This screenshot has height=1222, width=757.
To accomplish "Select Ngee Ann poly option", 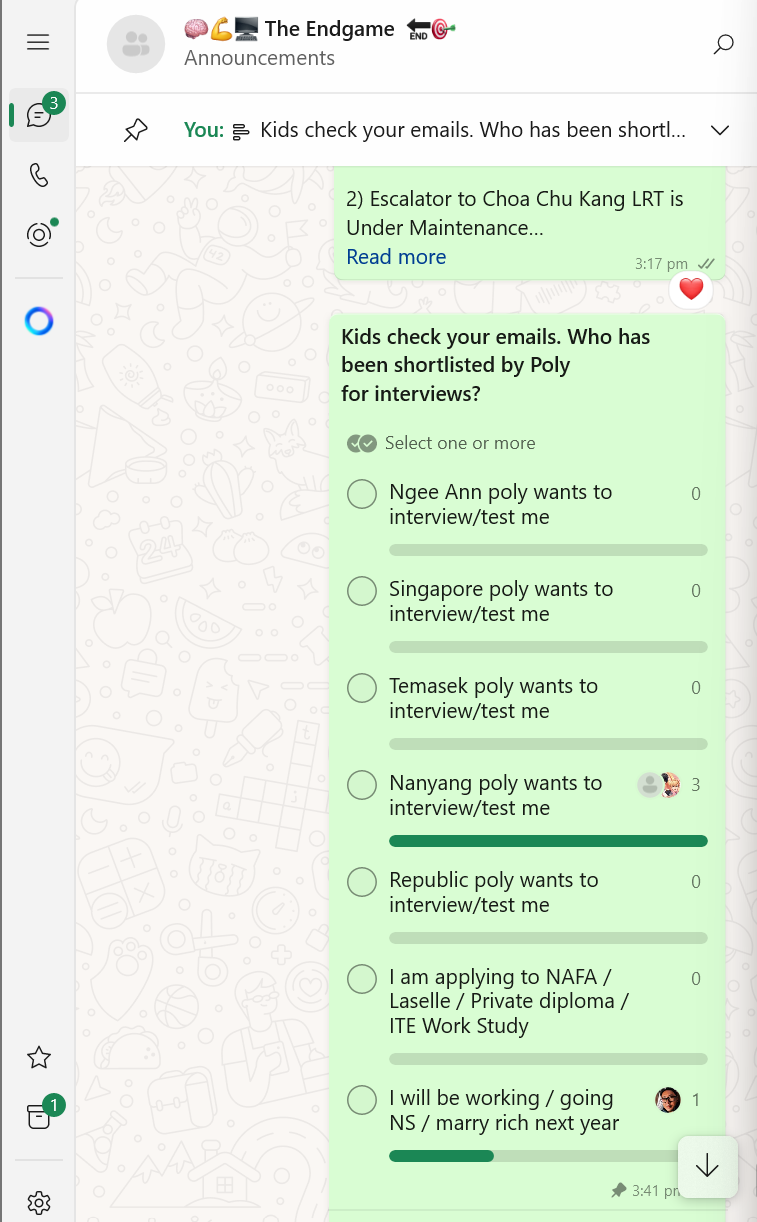I will (361, 494).
